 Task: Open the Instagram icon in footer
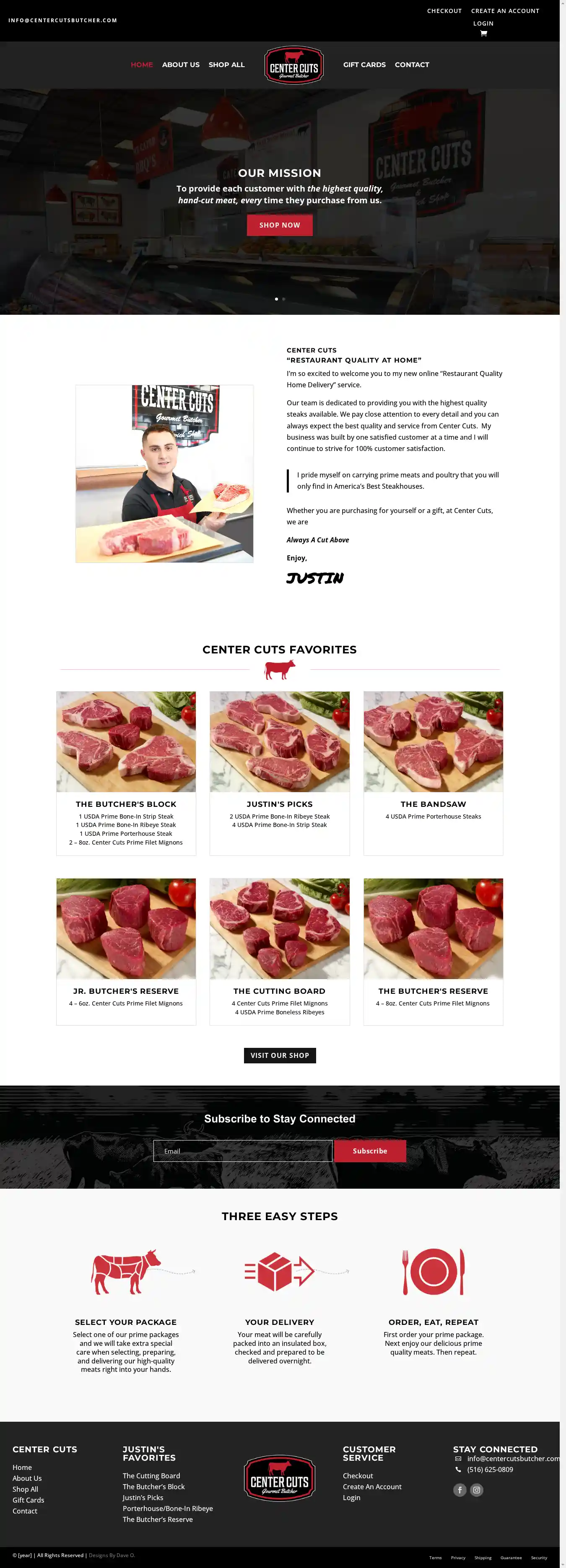(477, 1490)
